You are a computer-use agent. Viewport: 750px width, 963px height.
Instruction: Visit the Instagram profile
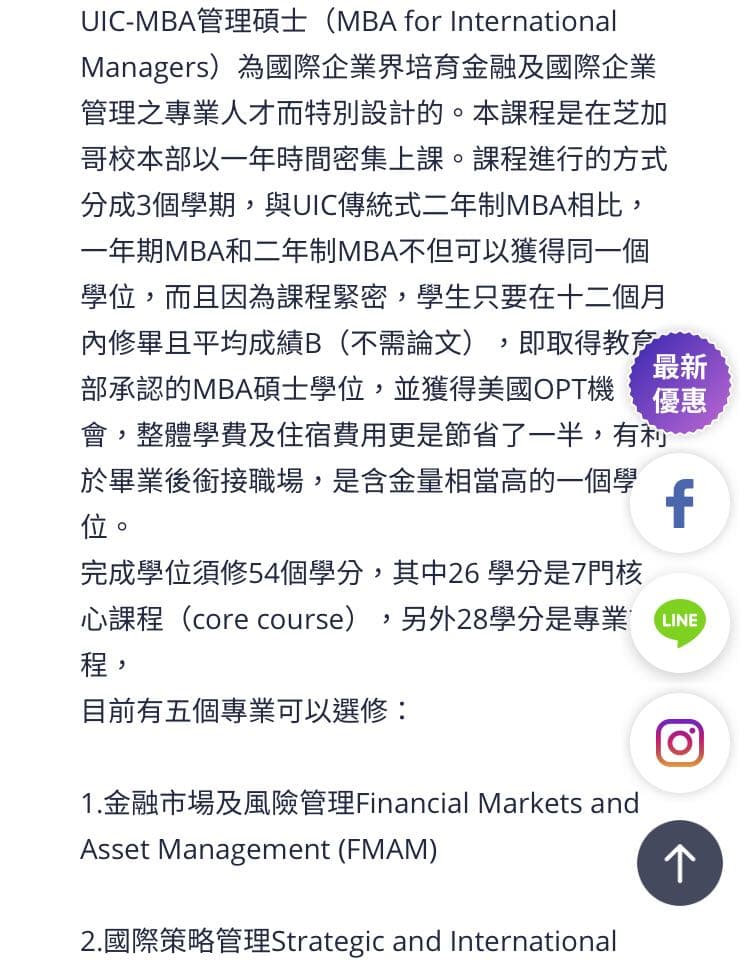680,742
